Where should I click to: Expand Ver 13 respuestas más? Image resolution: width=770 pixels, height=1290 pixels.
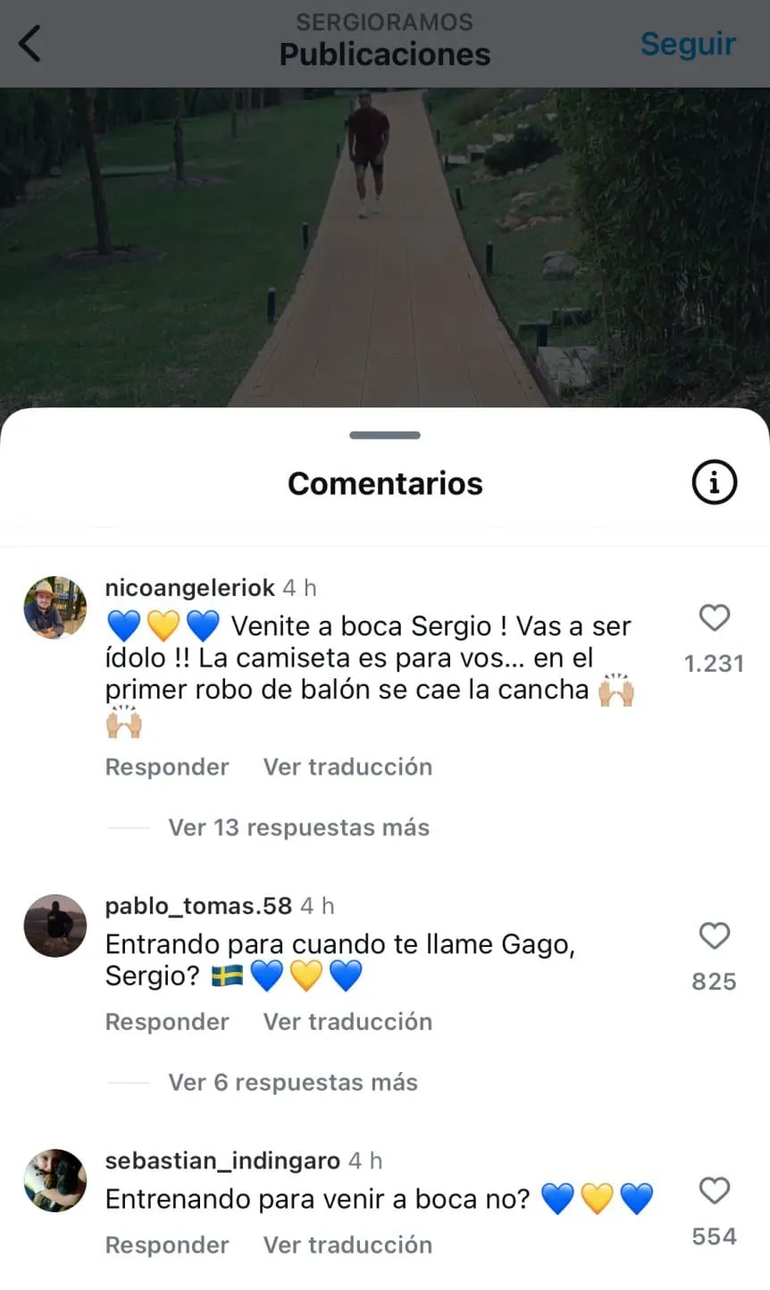coord(298,828)
